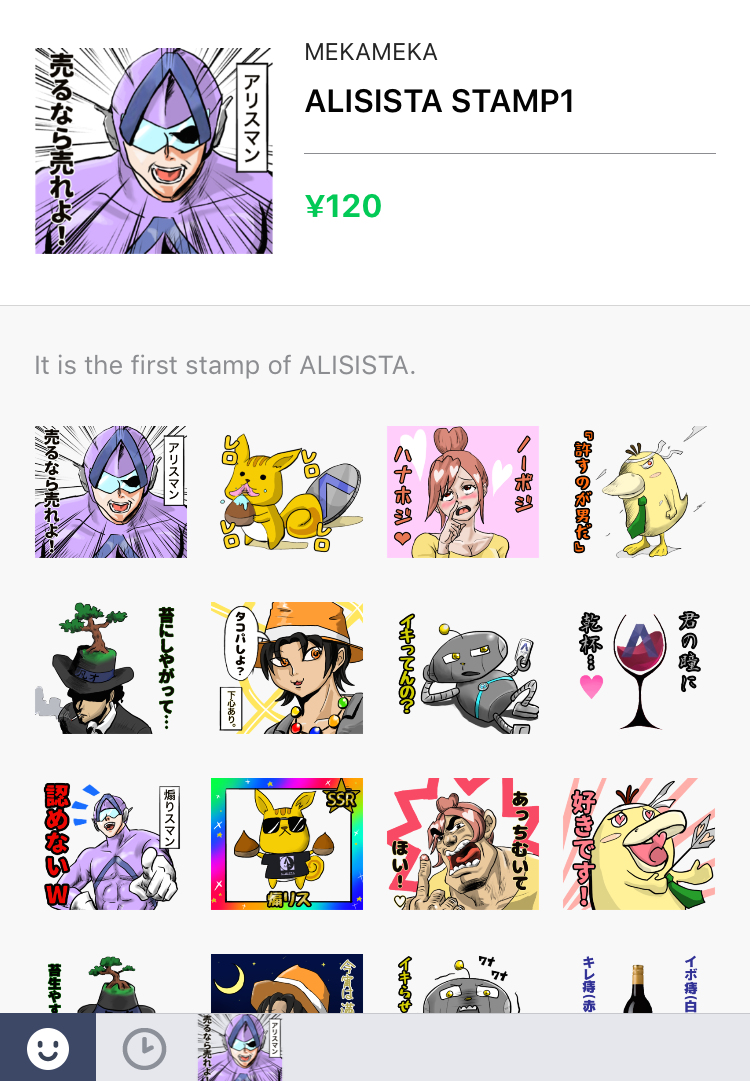Preview the SSR sunglasses squirrel sticker
The width and height of the screenshot is (750, 1081).
tap(286, 844)
